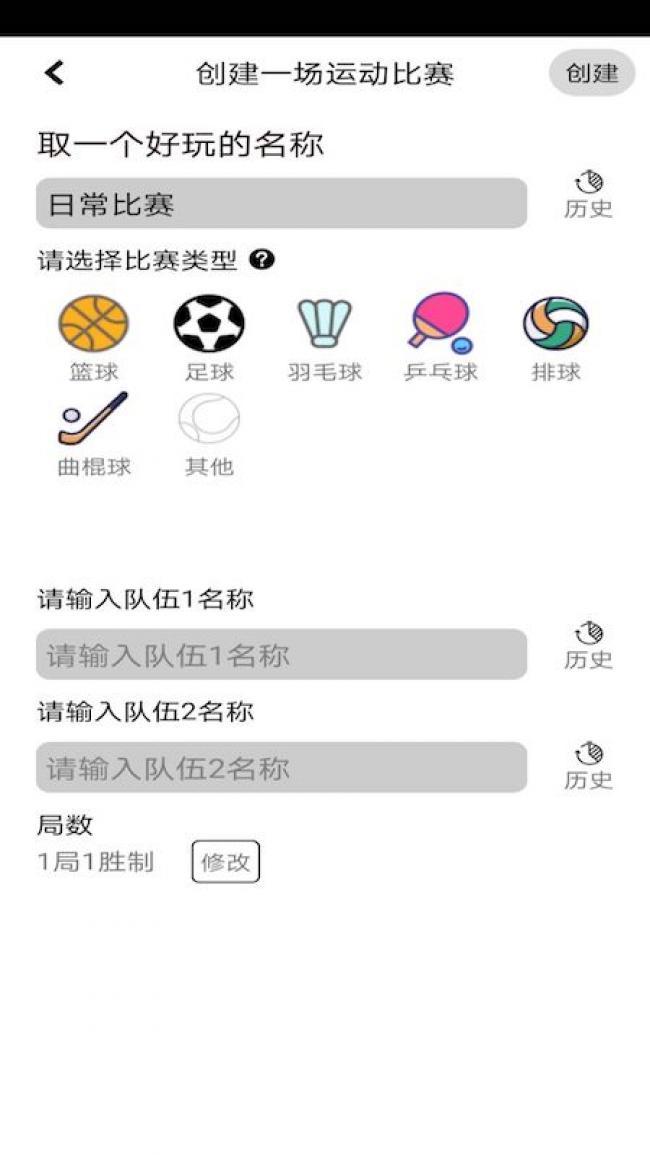
Task: Tap 修改 to change 局数
Action: [226, 862]
